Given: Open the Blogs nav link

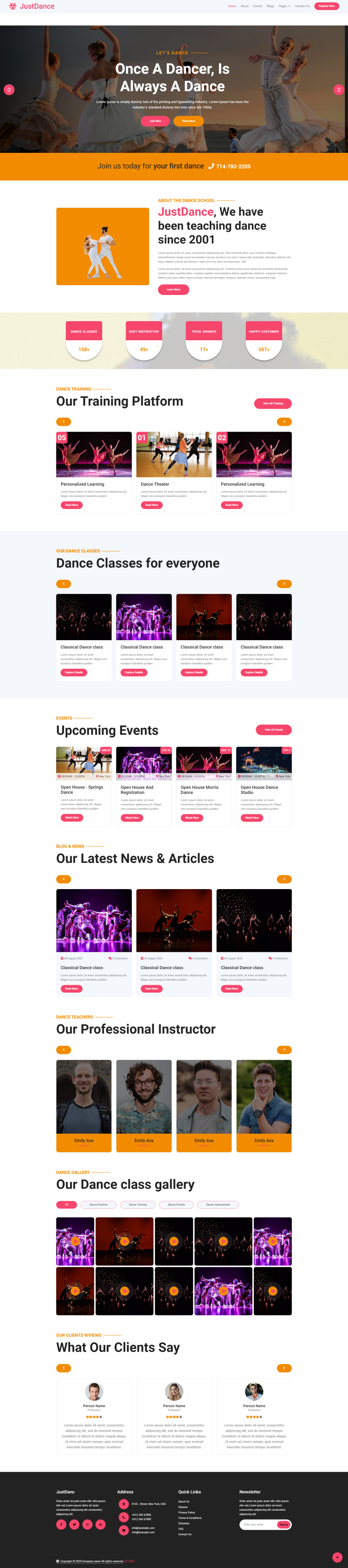Looking at the screenshot, I should pyautogui.click(x=270, y=6).
